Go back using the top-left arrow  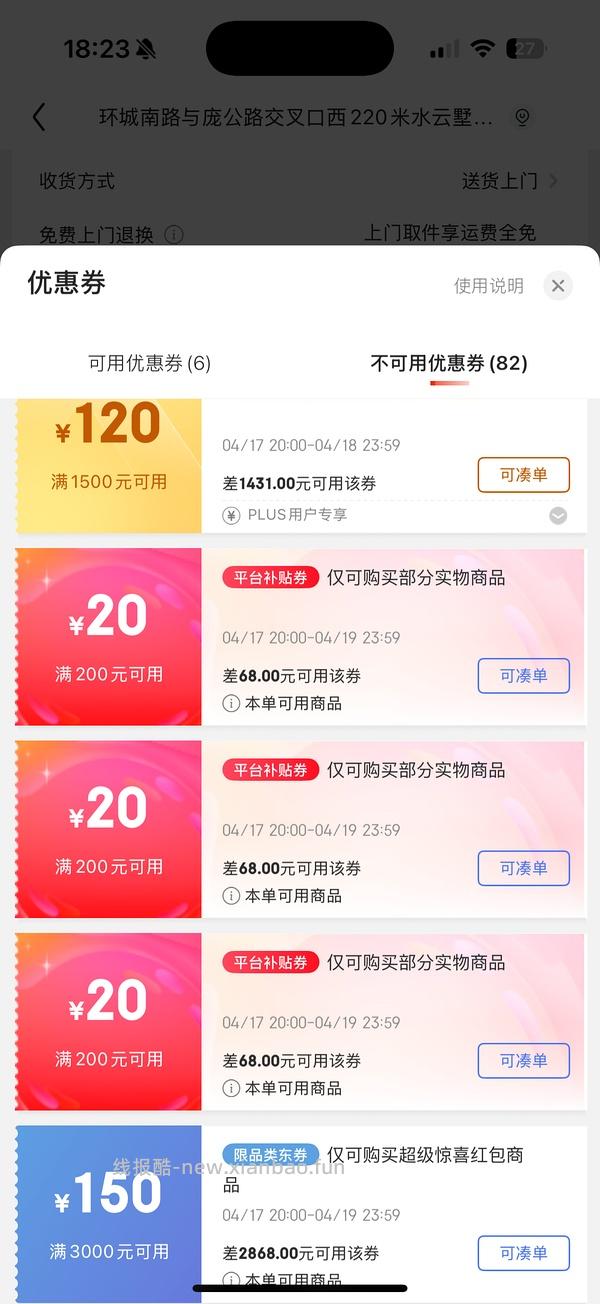(39, 117)
